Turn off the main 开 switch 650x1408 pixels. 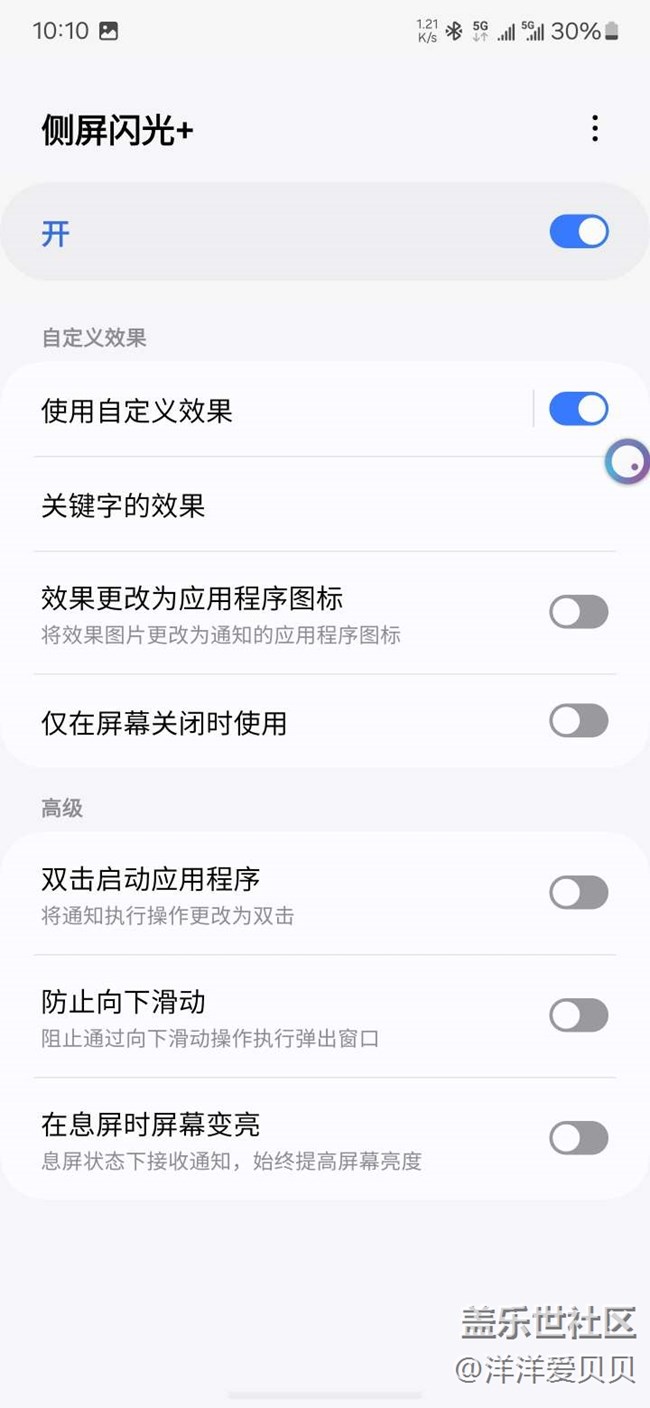579,232
